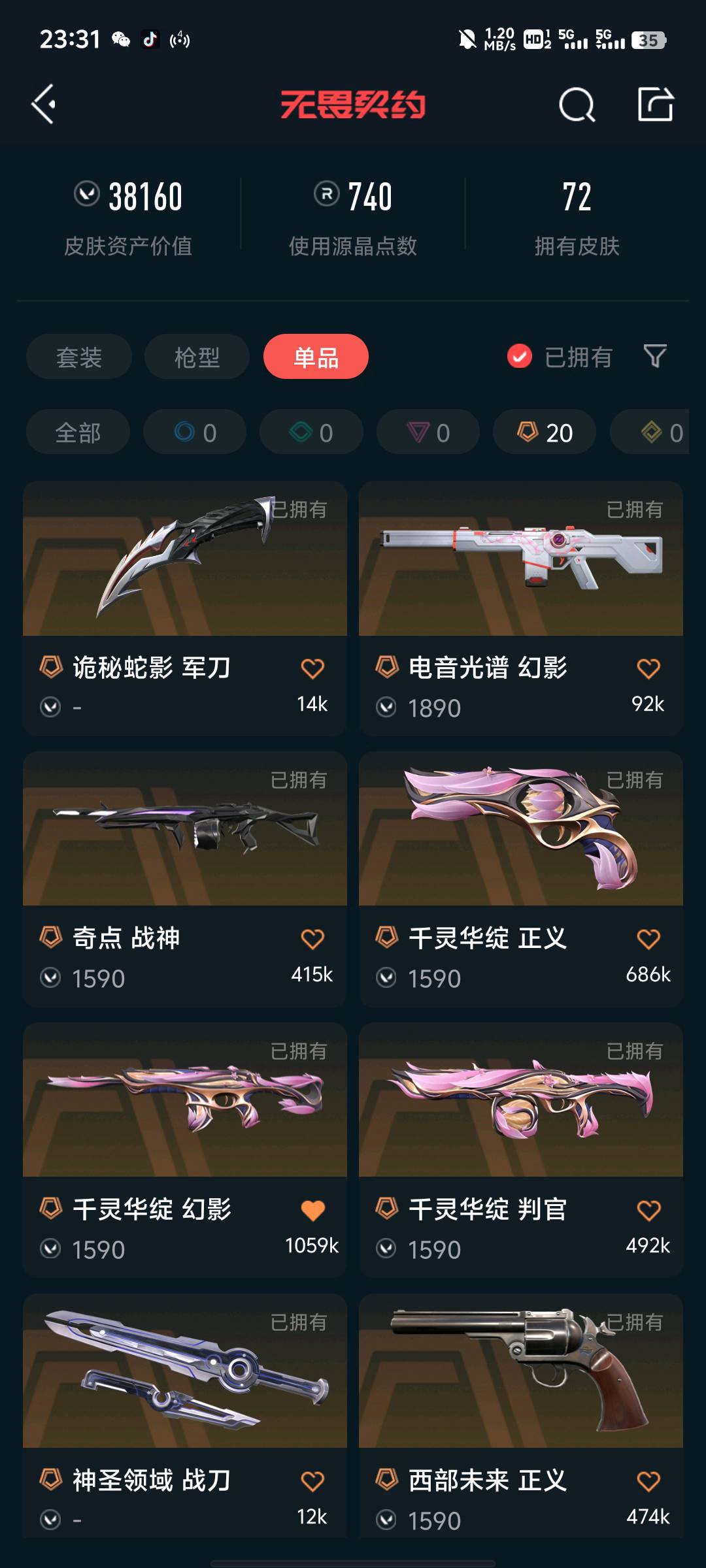Select the 单品 tab
The width and height of the screenshot is (706, 1568).
click(316, 357)
